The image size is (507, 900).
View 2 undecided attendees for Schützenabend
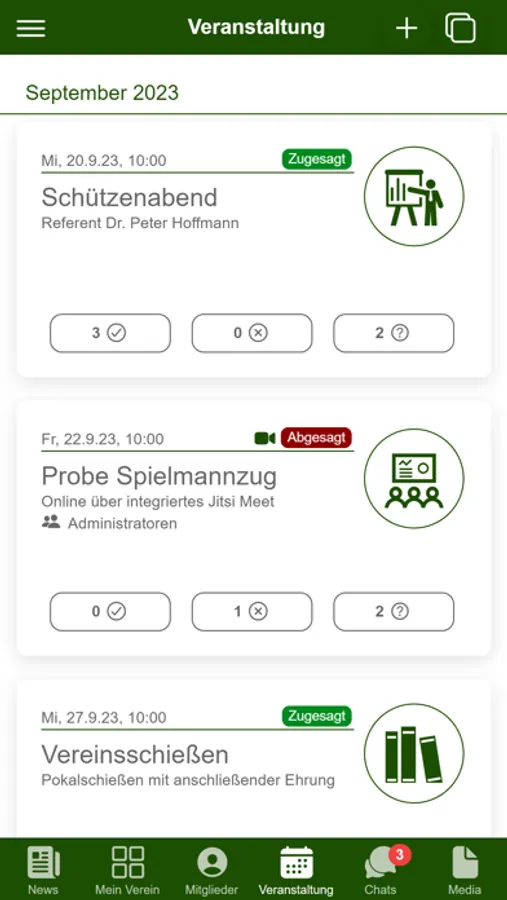click(x=394, y=333)
